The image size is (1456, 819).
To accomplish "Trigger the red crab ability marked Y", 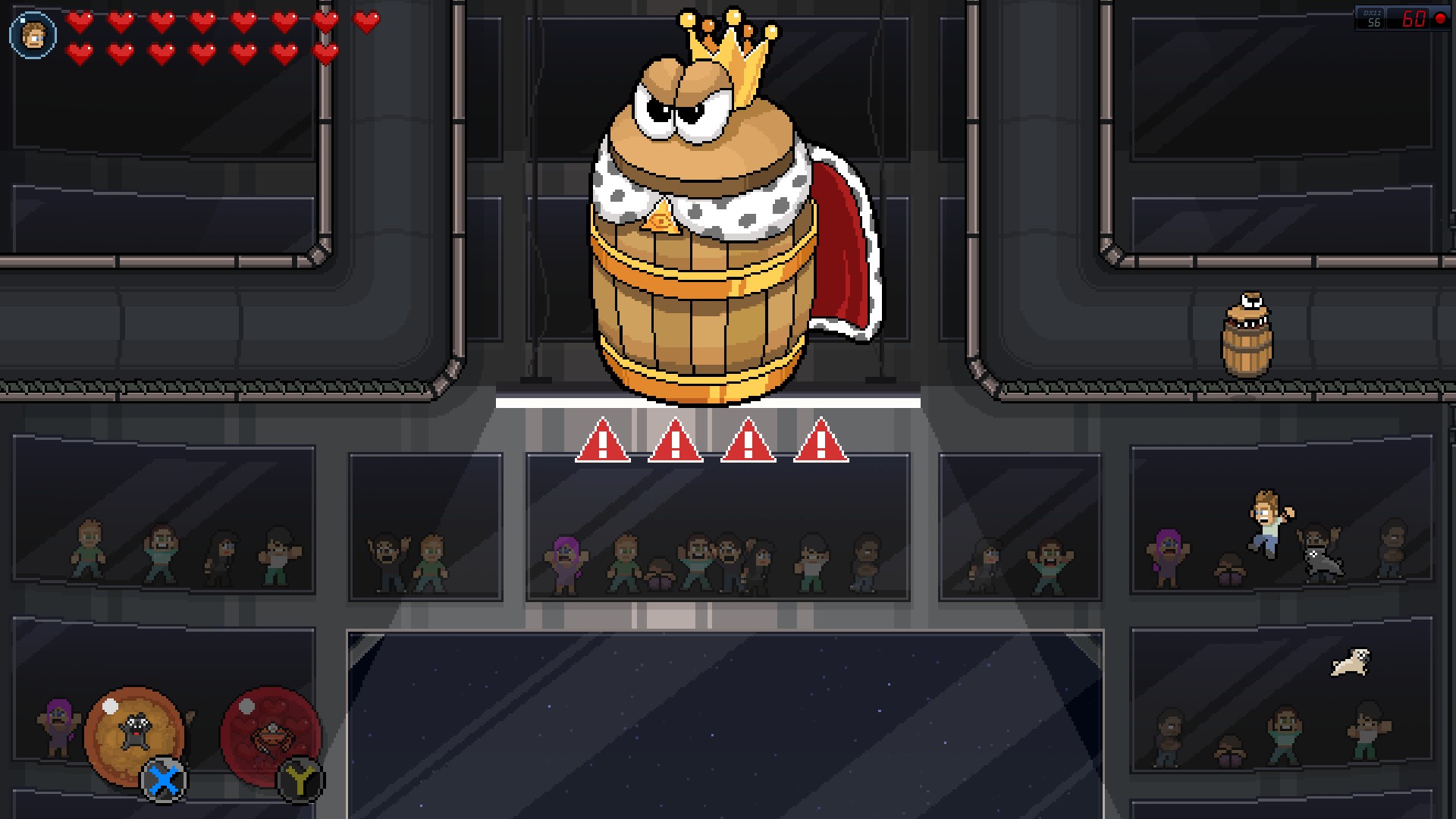I will (271, 735).
